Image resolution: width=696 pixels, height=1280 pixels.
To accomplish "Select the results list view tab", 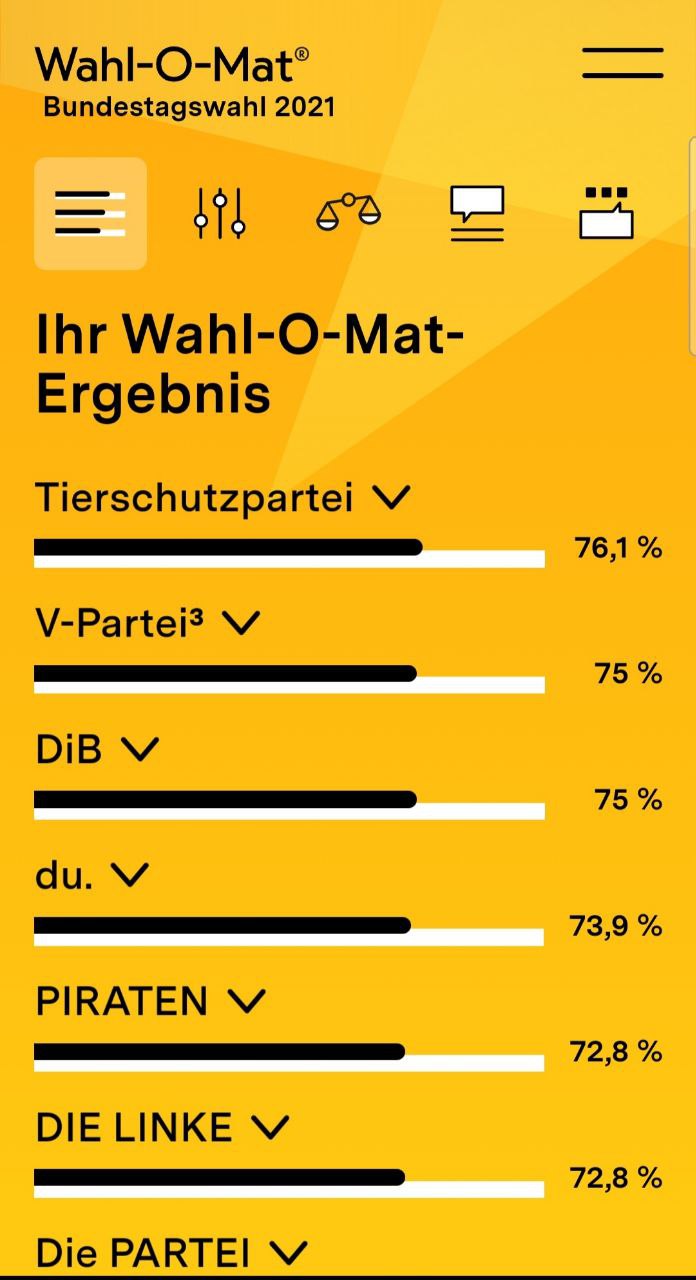I will tap(90, 213).
